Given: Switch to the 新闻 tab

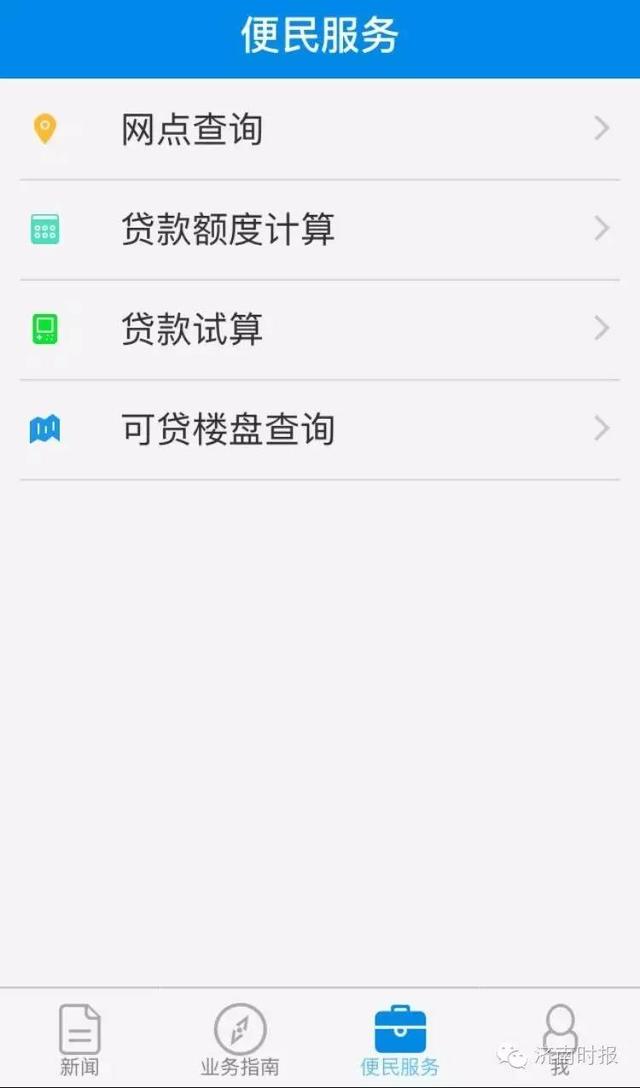Looking at the screenshot, I should [x=80, y=1040].
